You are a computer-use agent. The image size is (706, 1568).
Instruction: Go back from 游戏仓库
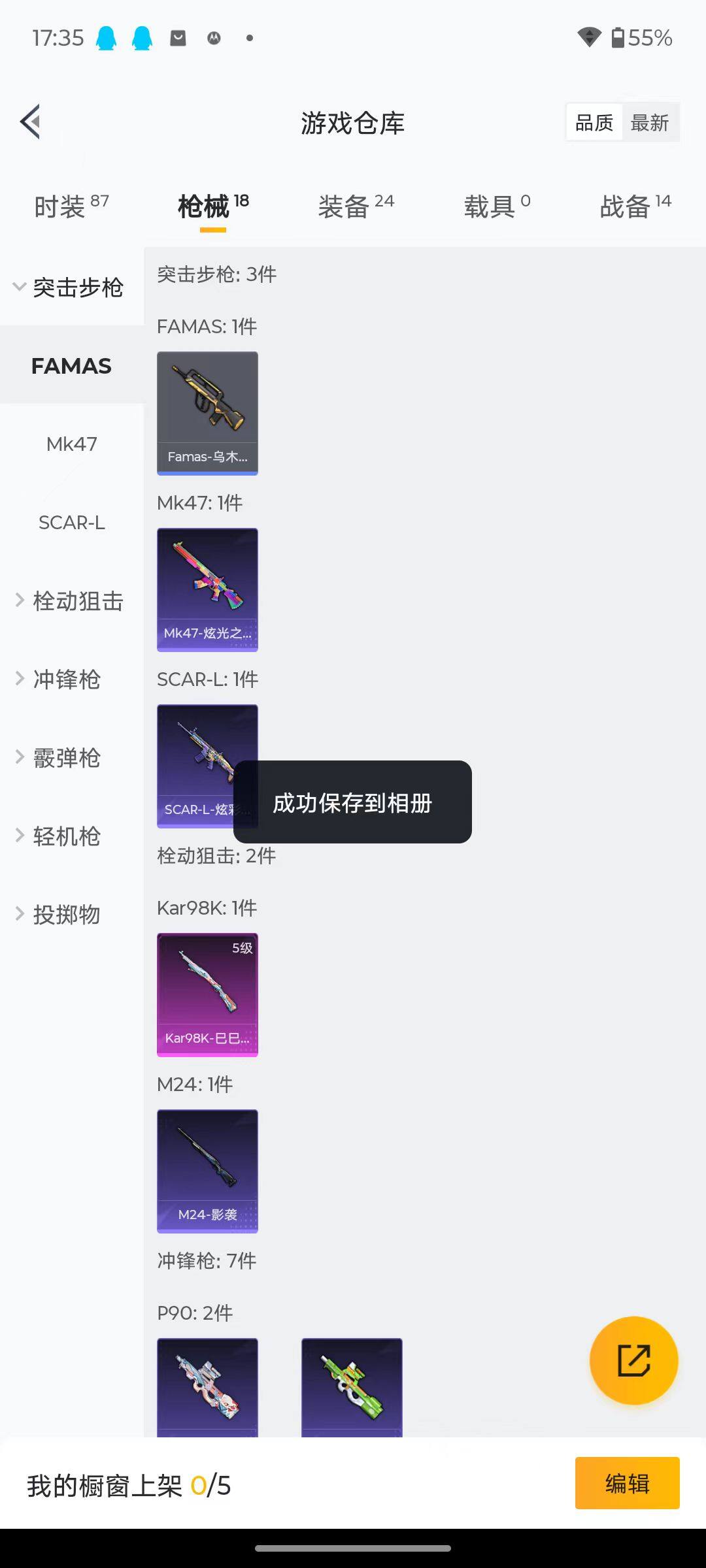[x=31, y=122]
